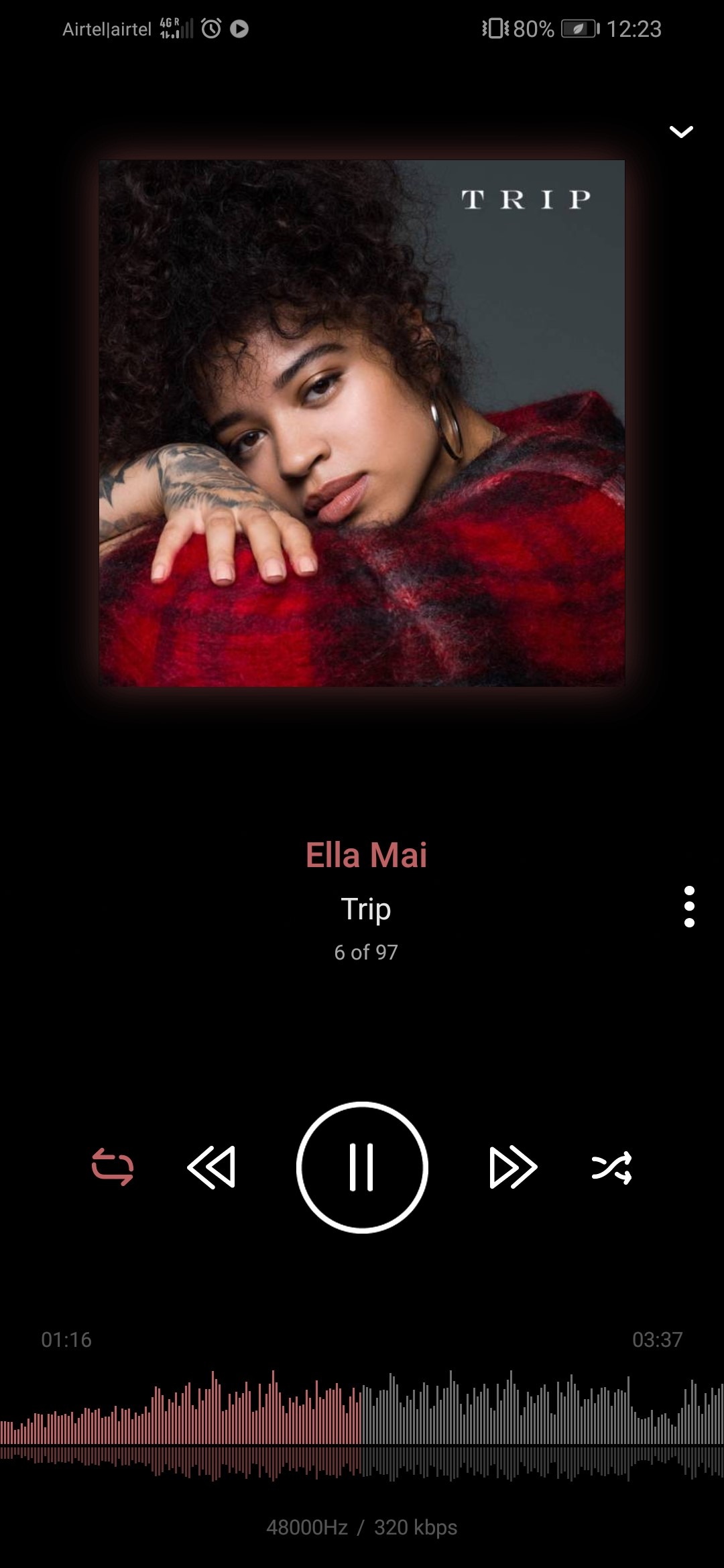The width and height of the screenshot is (724, 1568).
Task: Collapse the player with the down chevron
Action: pos(681,132)
